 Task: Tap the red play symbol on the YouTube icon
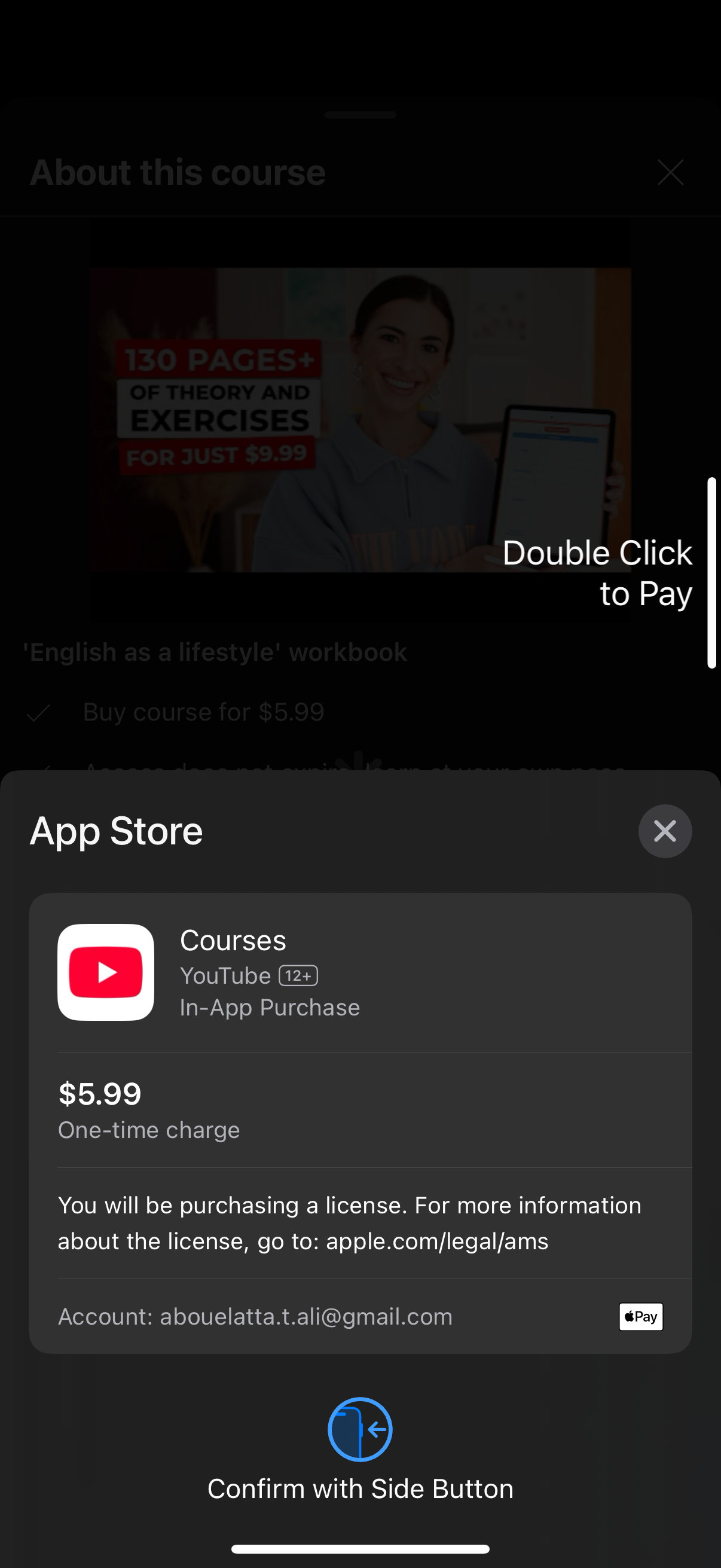pyautogui.click(x=108, y=972)
